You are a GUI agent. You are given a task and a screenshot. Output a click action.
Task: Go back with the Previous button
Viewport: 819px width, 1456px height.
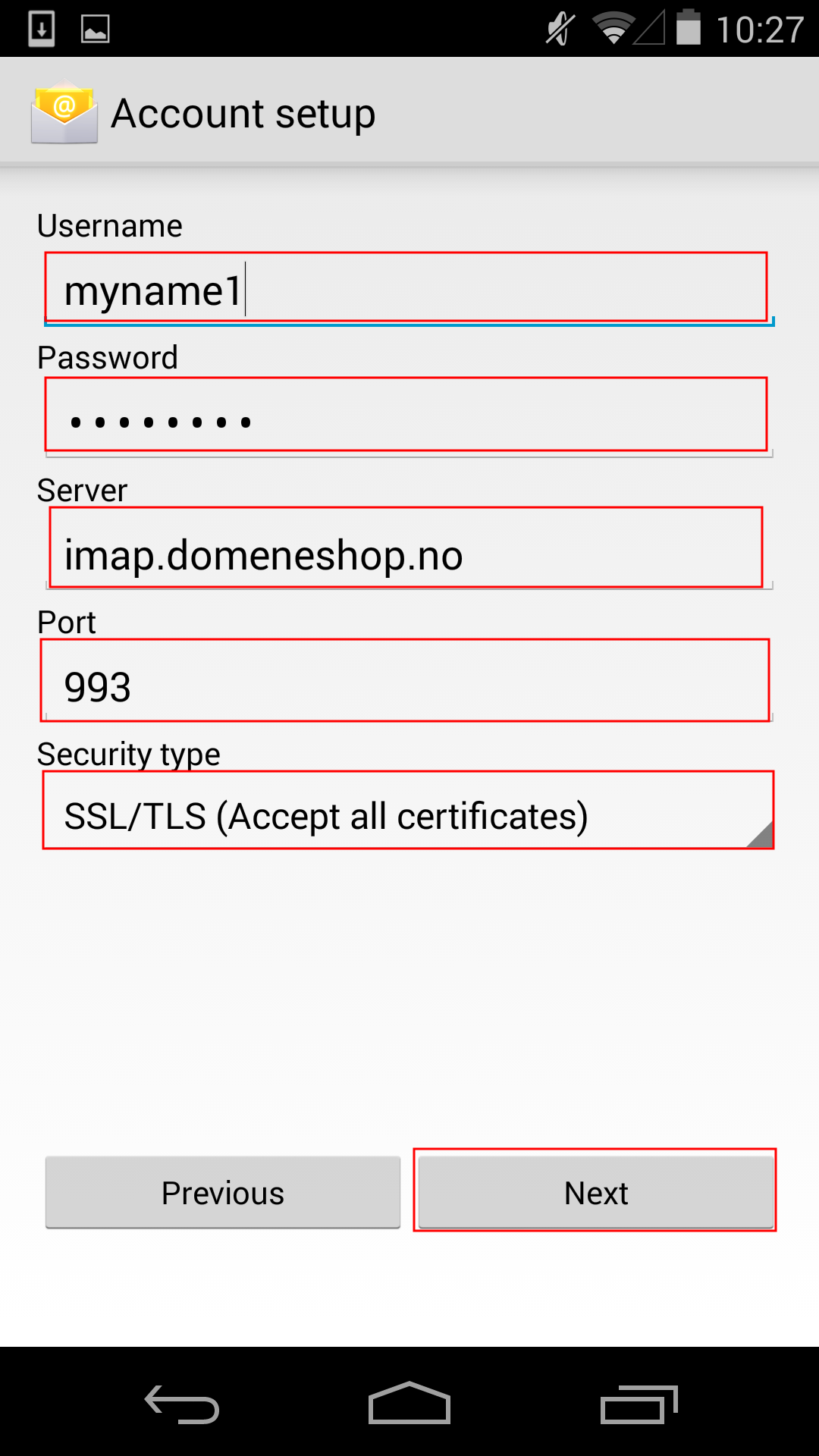pyautogui.click(x=223, y=1192)
